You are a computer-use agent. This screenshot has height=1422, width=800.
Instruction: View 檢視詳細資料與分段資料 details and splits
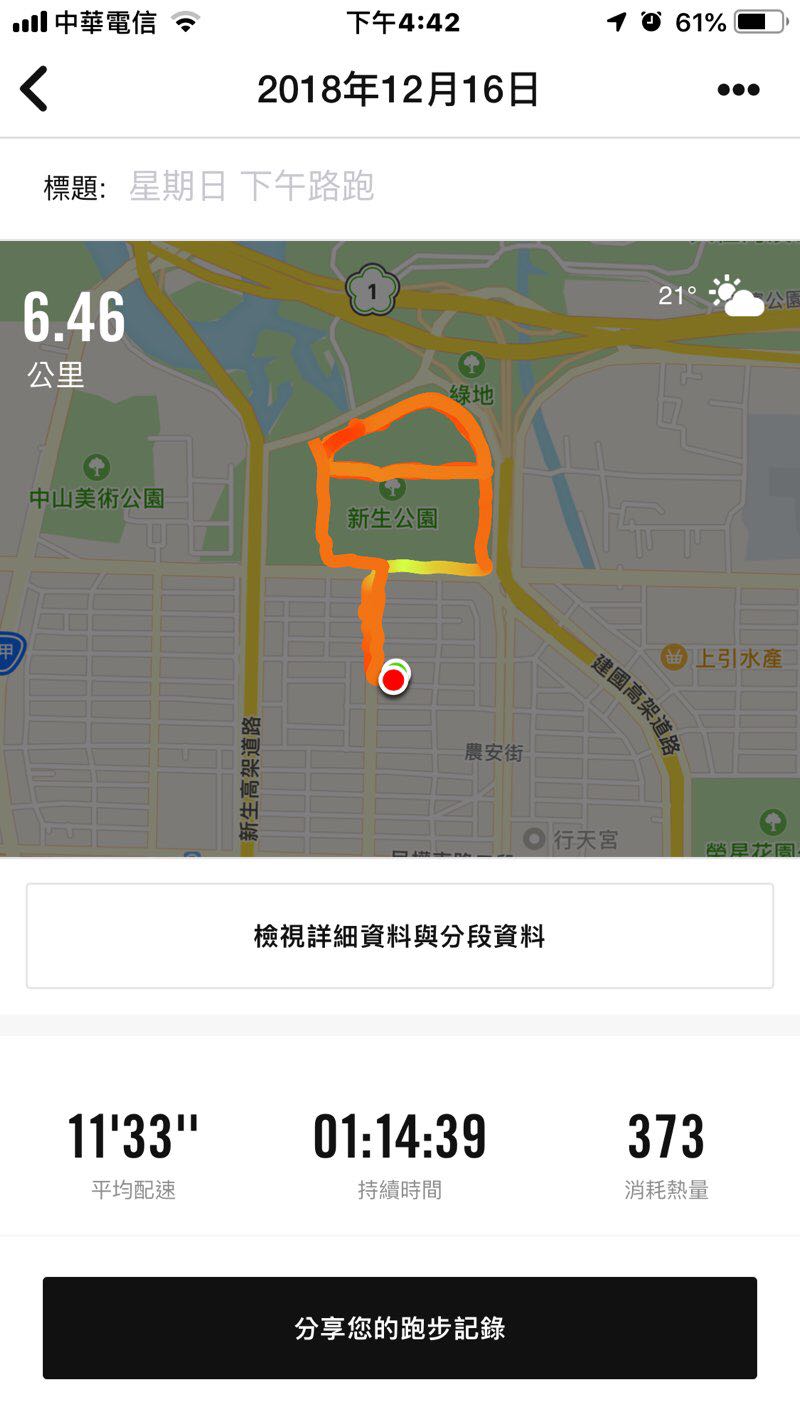[x=400, y=936]
